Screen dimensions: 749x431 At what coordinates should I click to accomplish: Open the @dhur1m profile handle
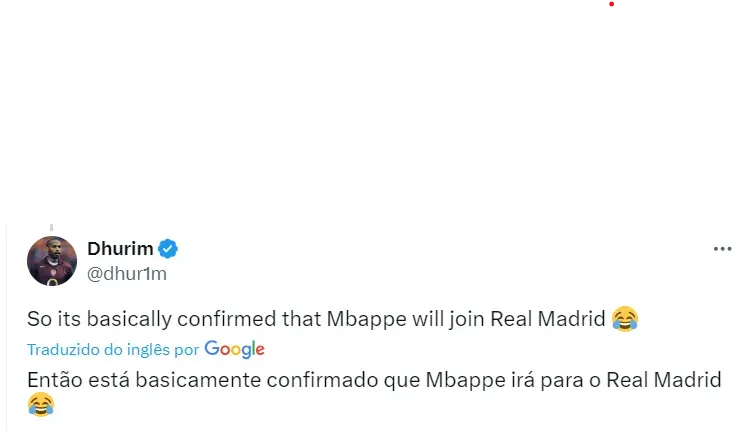[126, 274]
